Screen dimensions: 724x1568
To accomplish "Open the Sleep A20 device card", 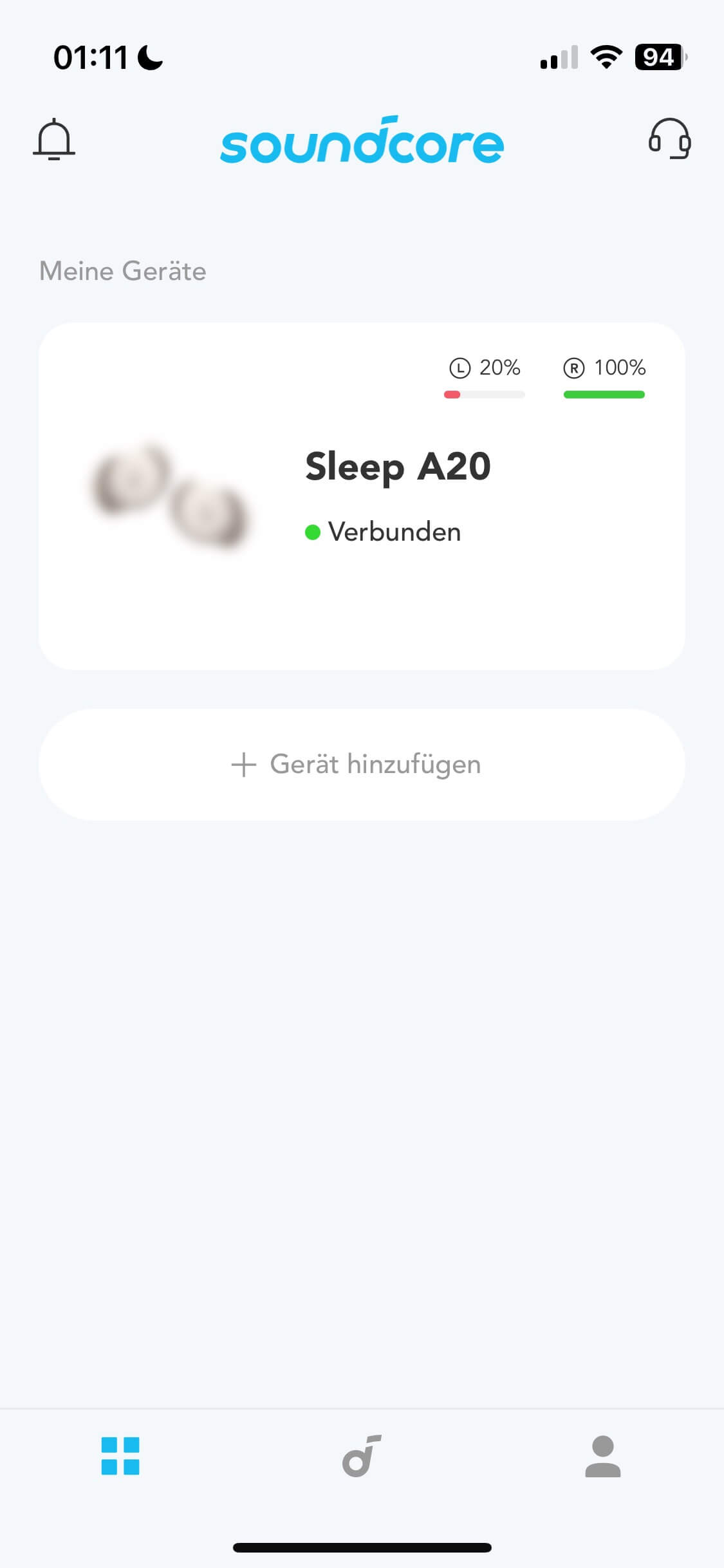I will [x=362, y=496].
